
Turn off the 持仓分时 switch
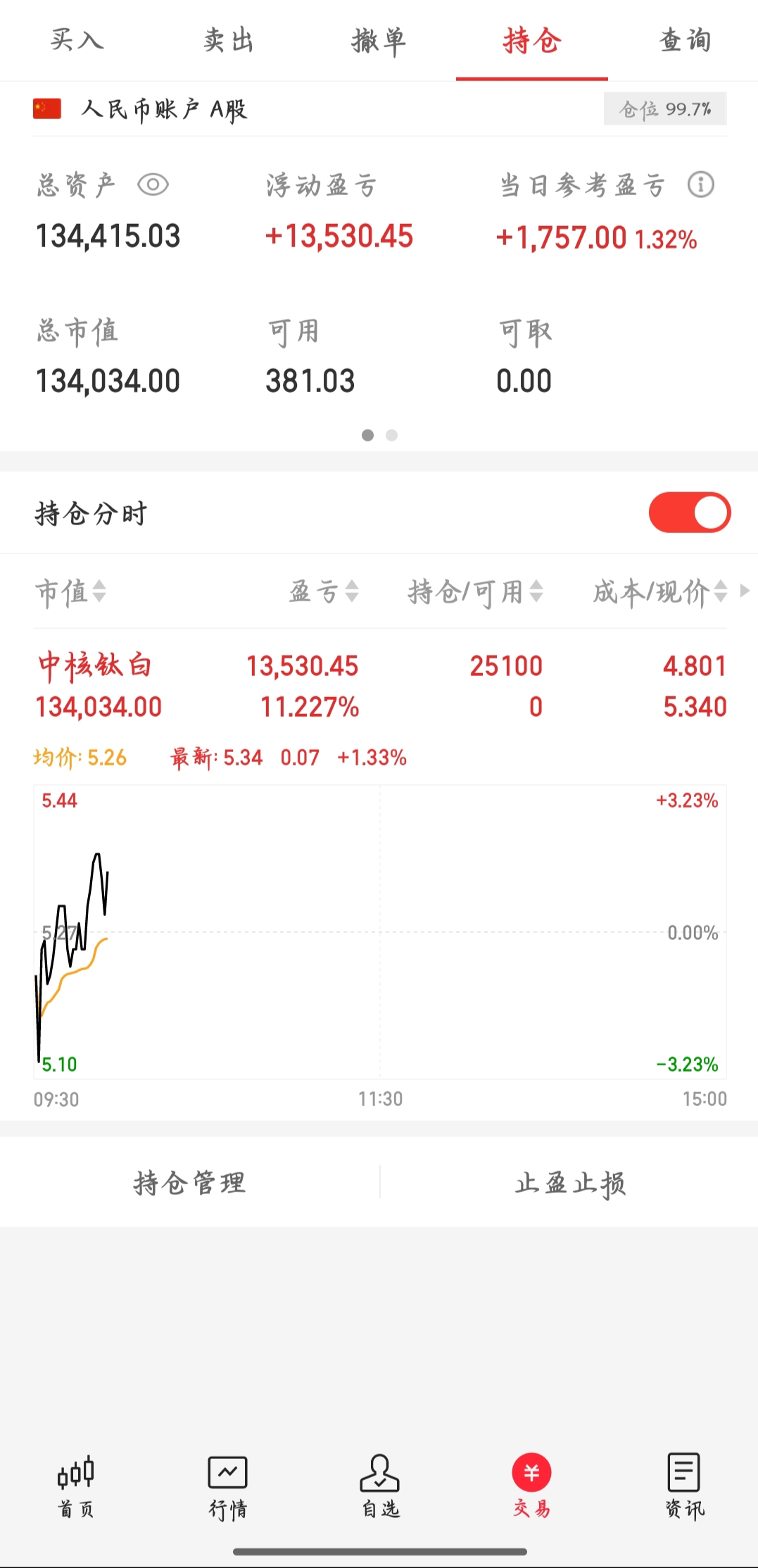690,513
